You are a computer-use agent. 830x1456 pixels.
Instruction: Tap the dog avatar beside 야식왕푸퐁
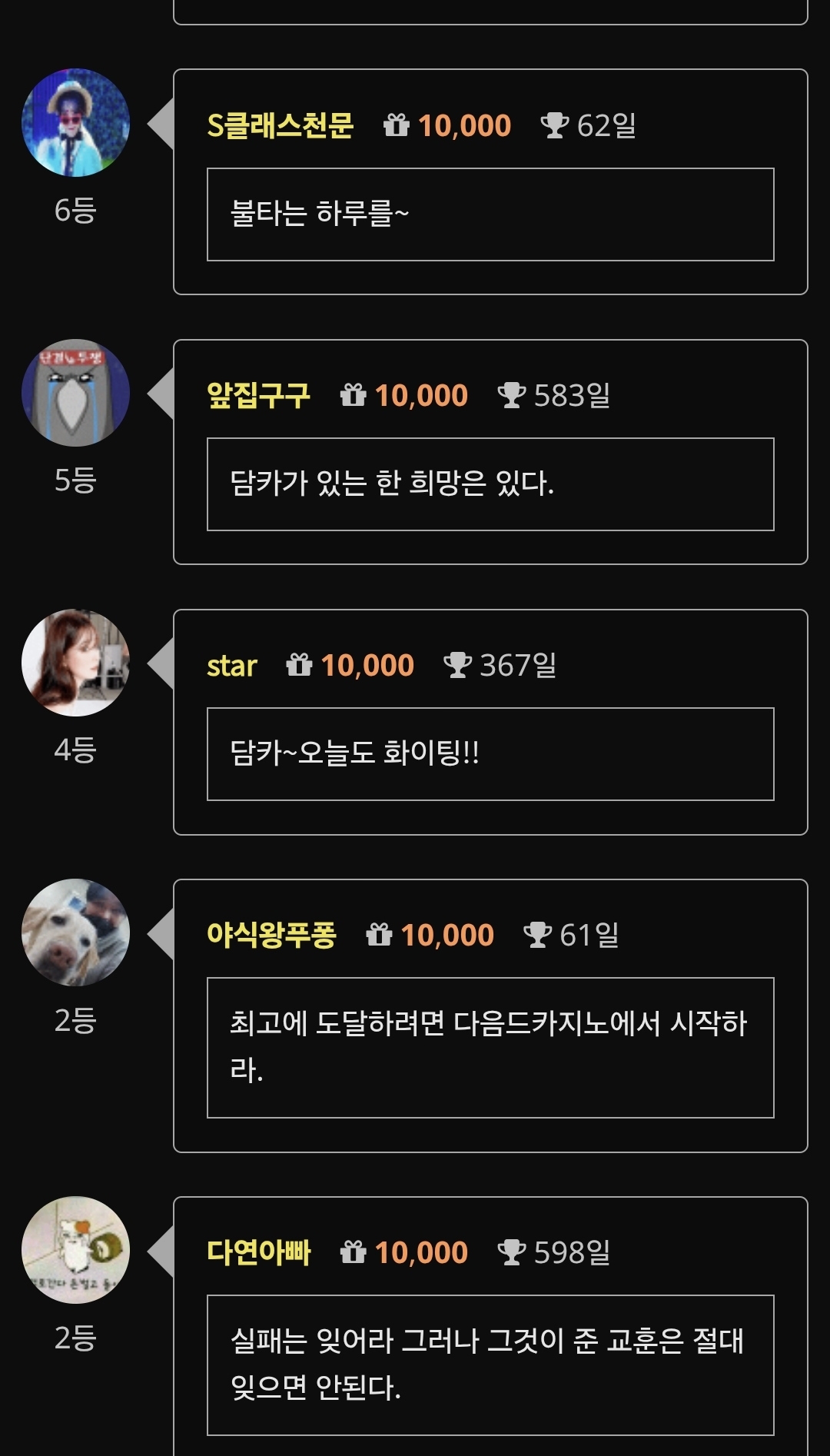click(75, 932)
